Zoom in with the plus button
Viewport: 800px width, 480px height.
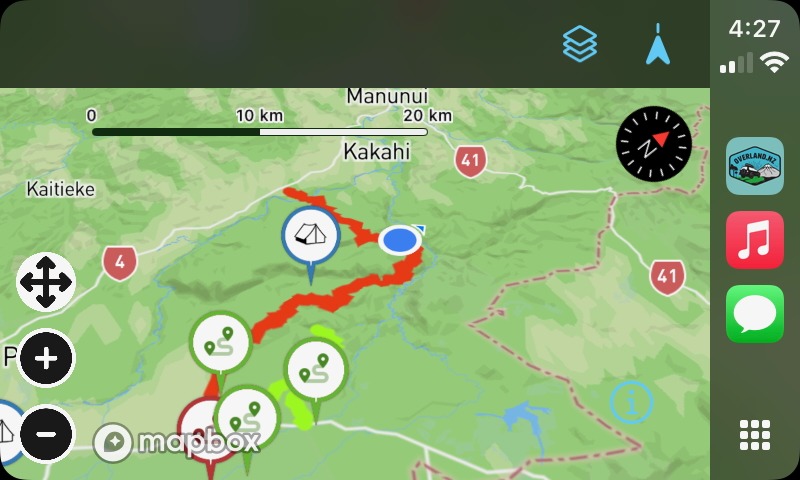click(x=46, y=357)
